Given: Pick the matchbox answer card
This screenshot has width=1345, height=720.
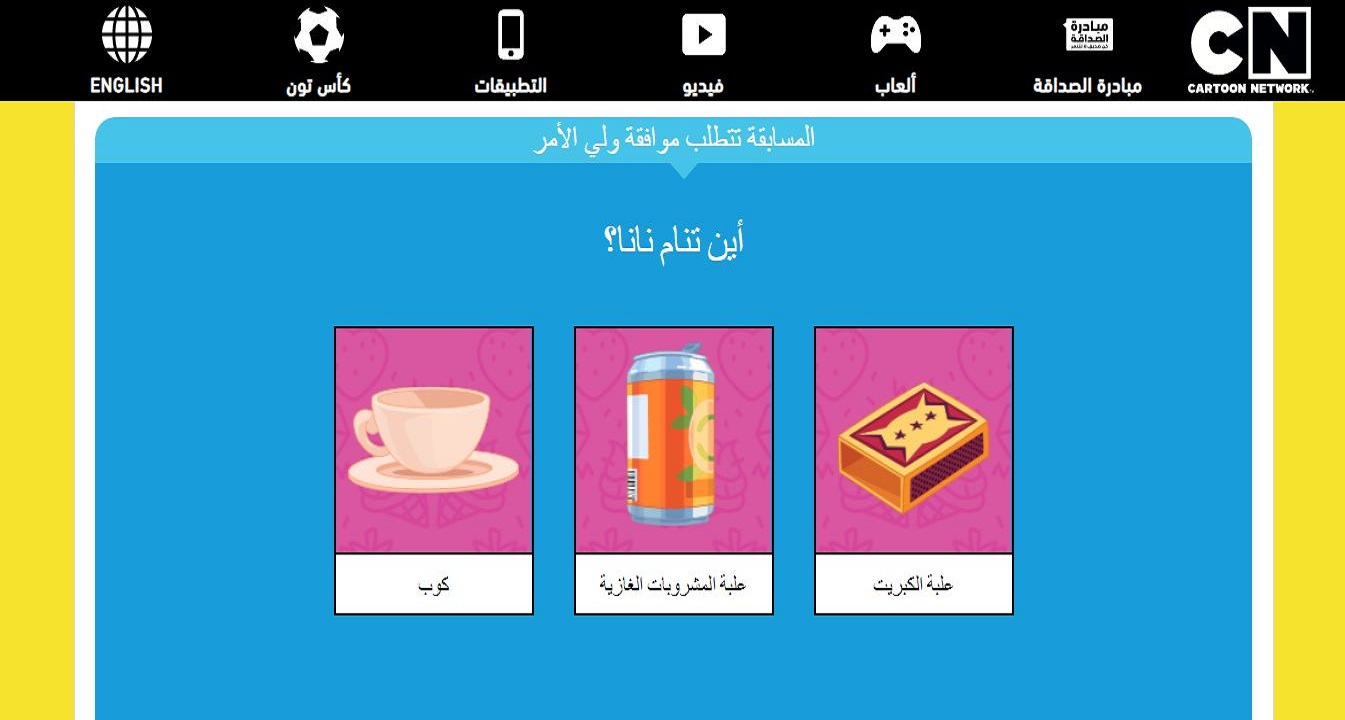Looking at the screenshot, I should [913, 470].
